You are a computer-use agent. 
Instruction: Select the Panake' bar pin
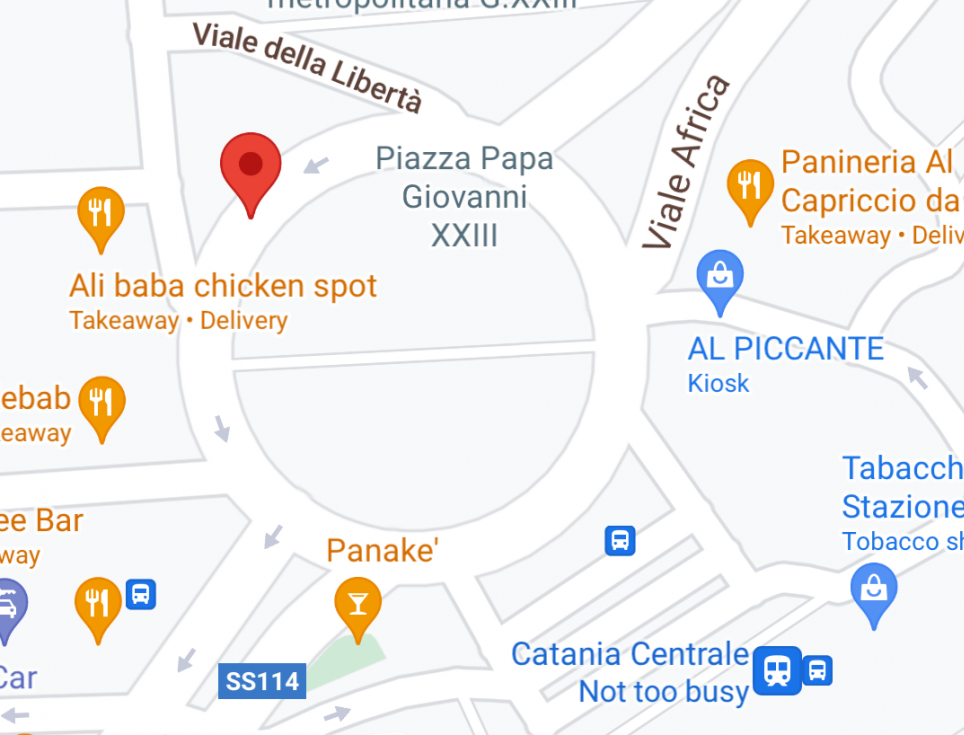pos(357,602)
